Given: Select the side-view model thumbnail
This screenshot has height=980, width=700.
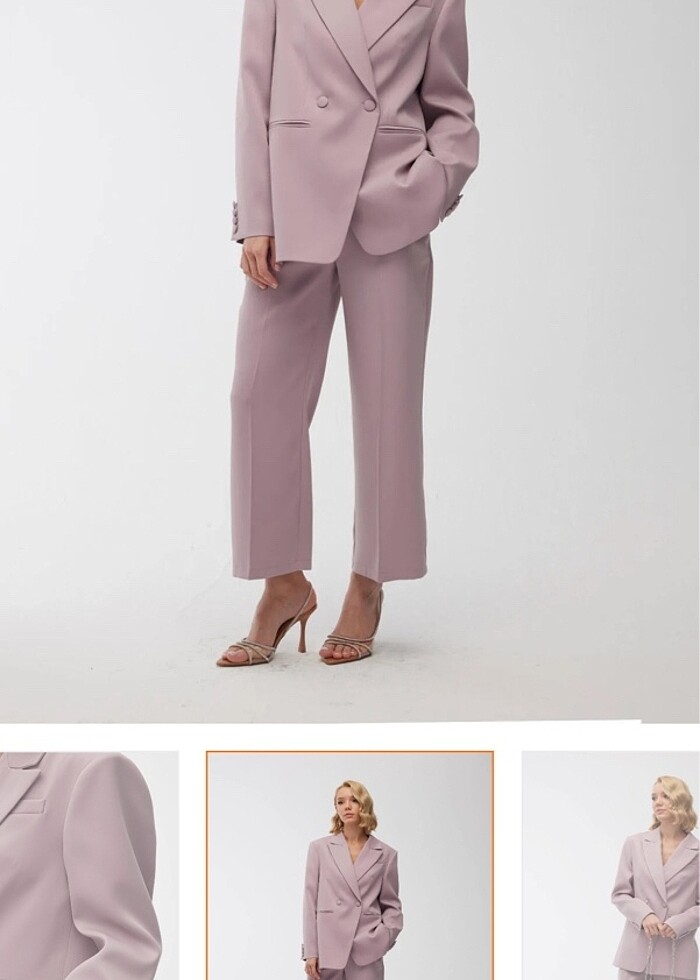Looking at the screenshot, I should coord(612,865).
